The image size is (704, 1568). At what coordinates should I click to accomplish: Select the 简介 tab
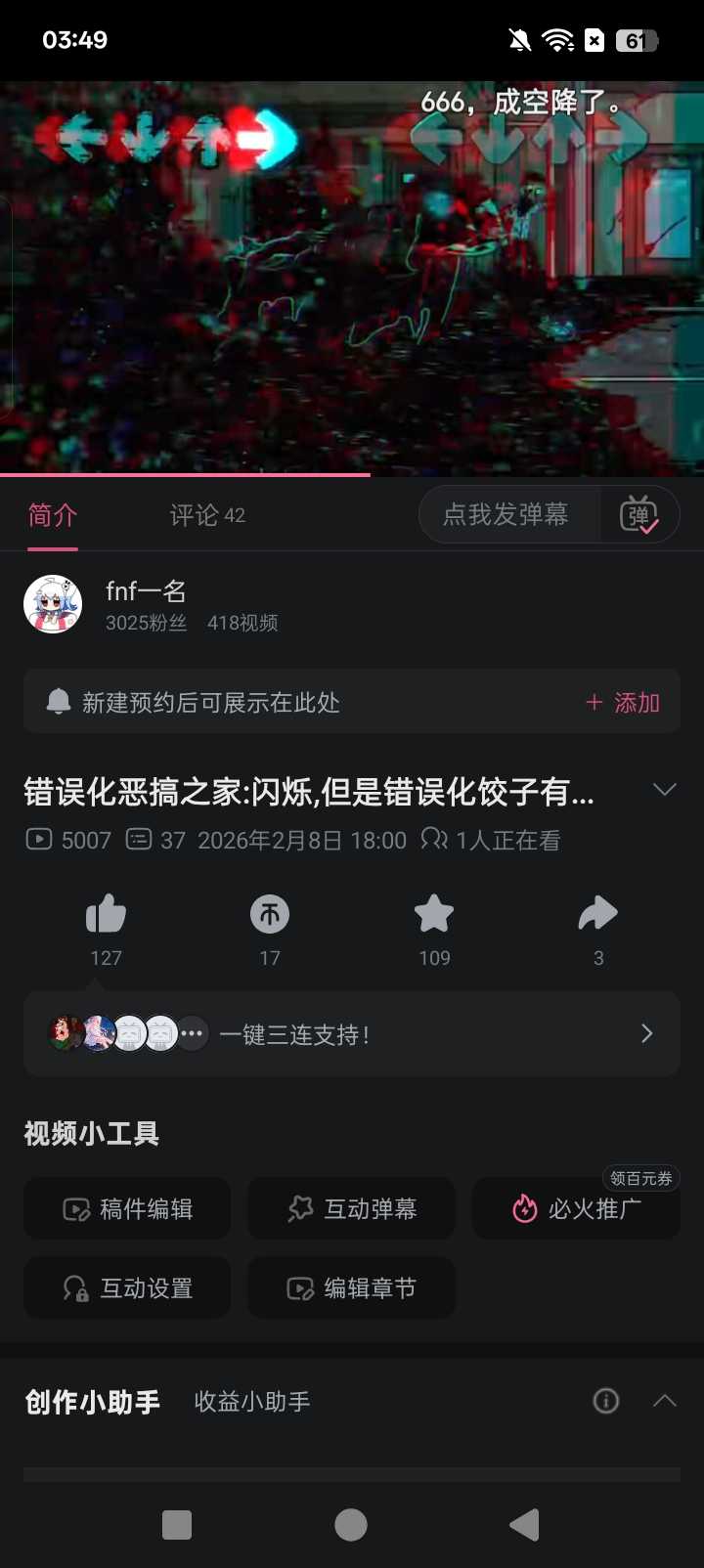point(53,515)
